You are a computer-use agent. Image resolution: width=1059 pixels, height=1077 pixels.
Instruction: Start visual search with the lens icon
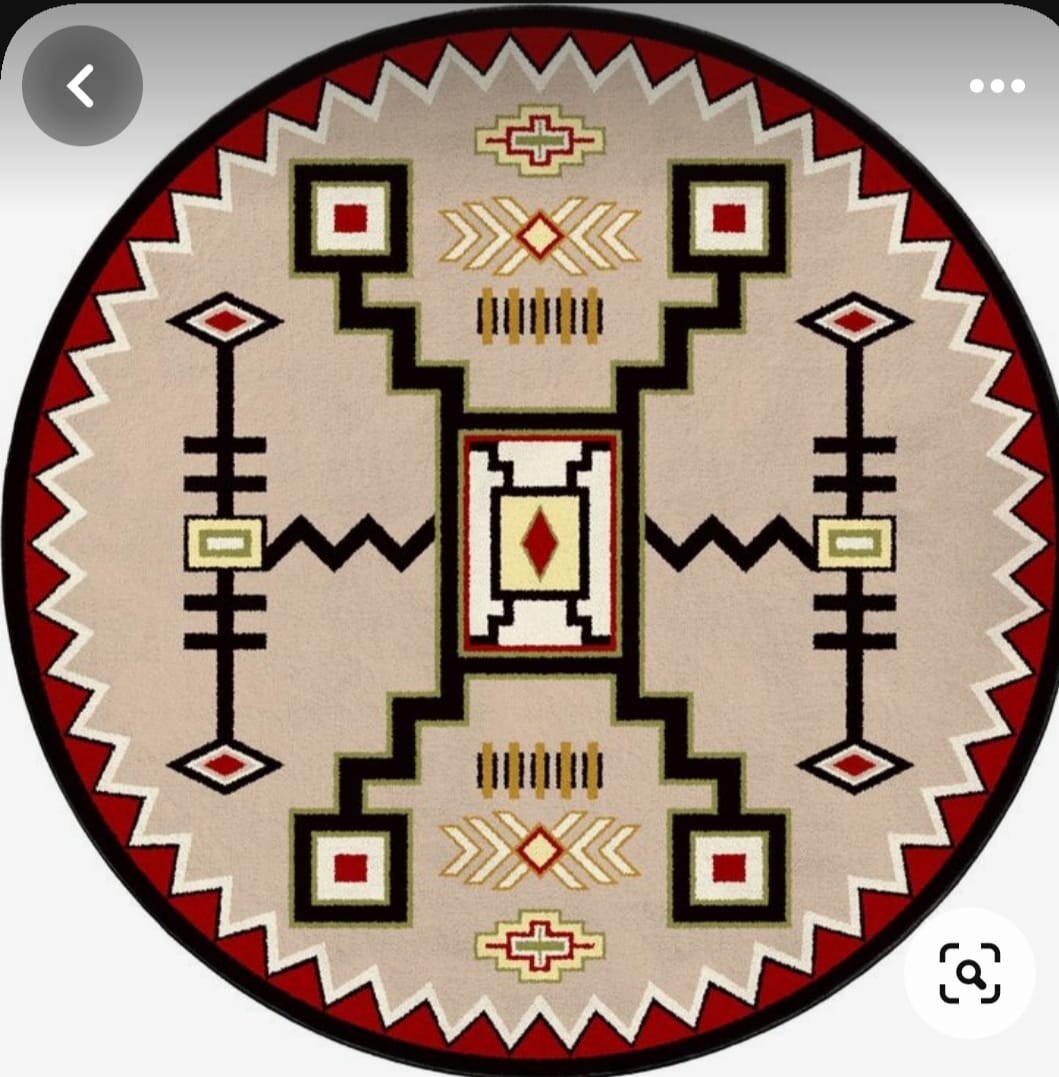point(969,973)
